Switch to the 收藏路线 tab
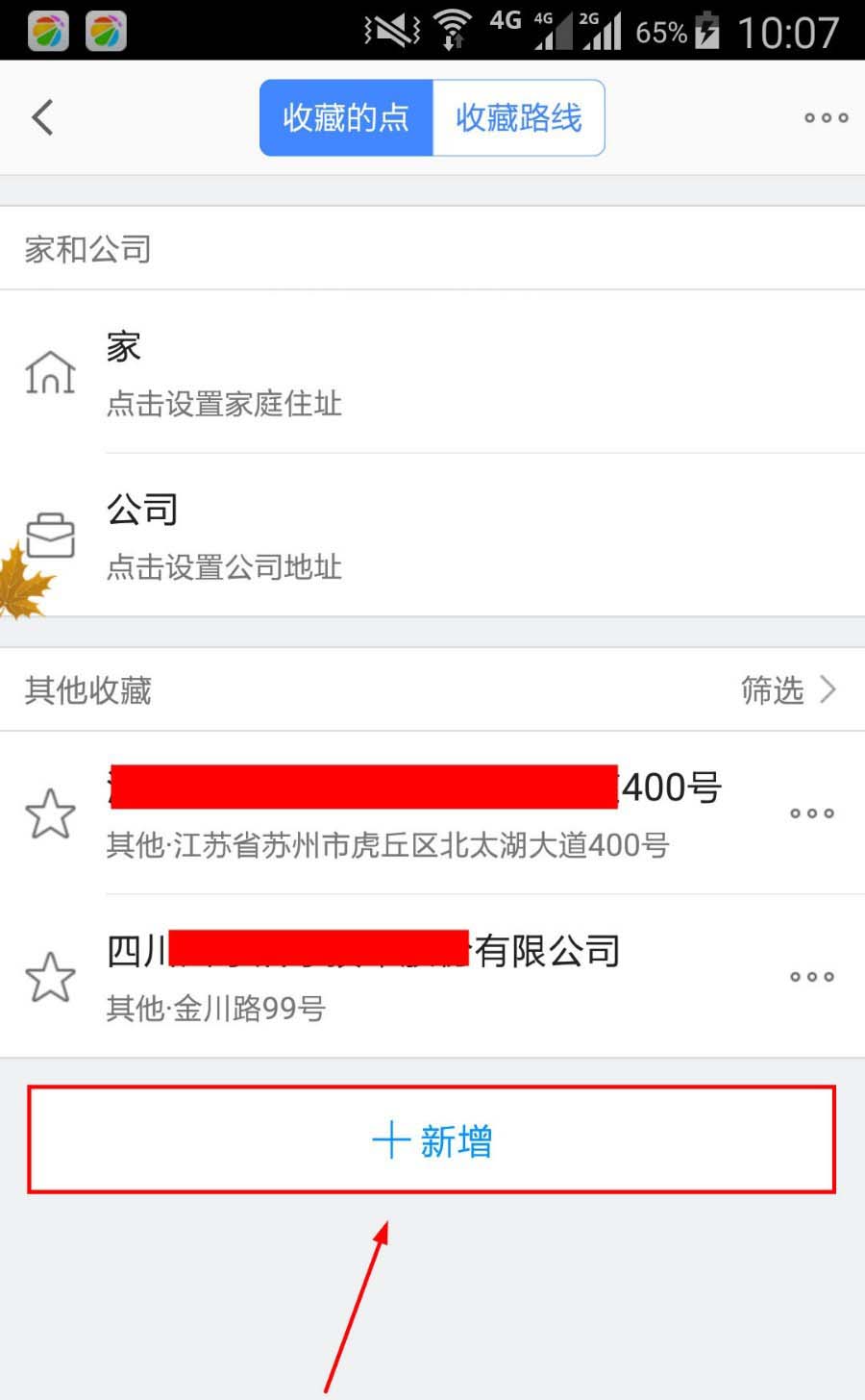Screen dimensions: 865x1400 click(x=518, y=117)
